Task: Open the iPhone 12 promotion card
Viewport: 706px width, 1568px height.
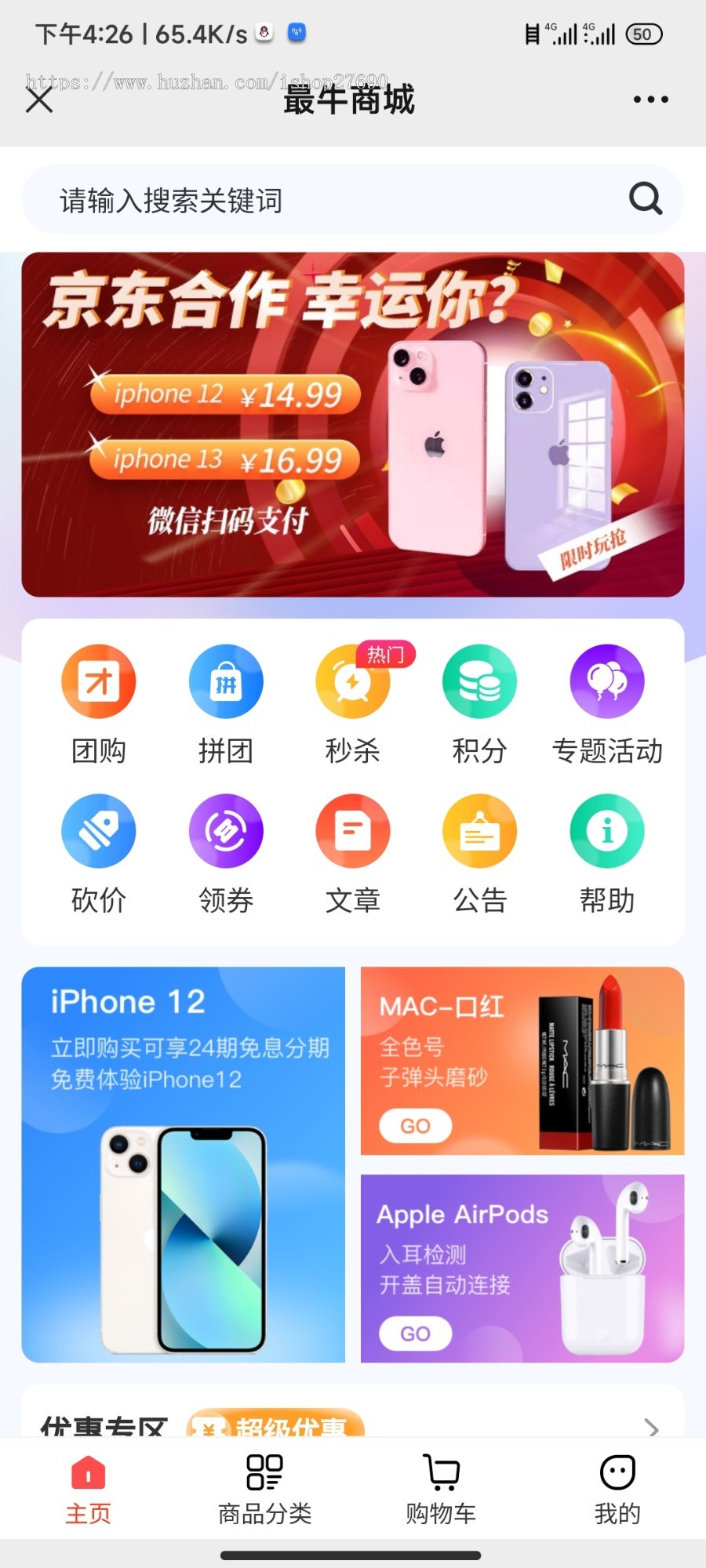Action: (x=184, y=1160)
